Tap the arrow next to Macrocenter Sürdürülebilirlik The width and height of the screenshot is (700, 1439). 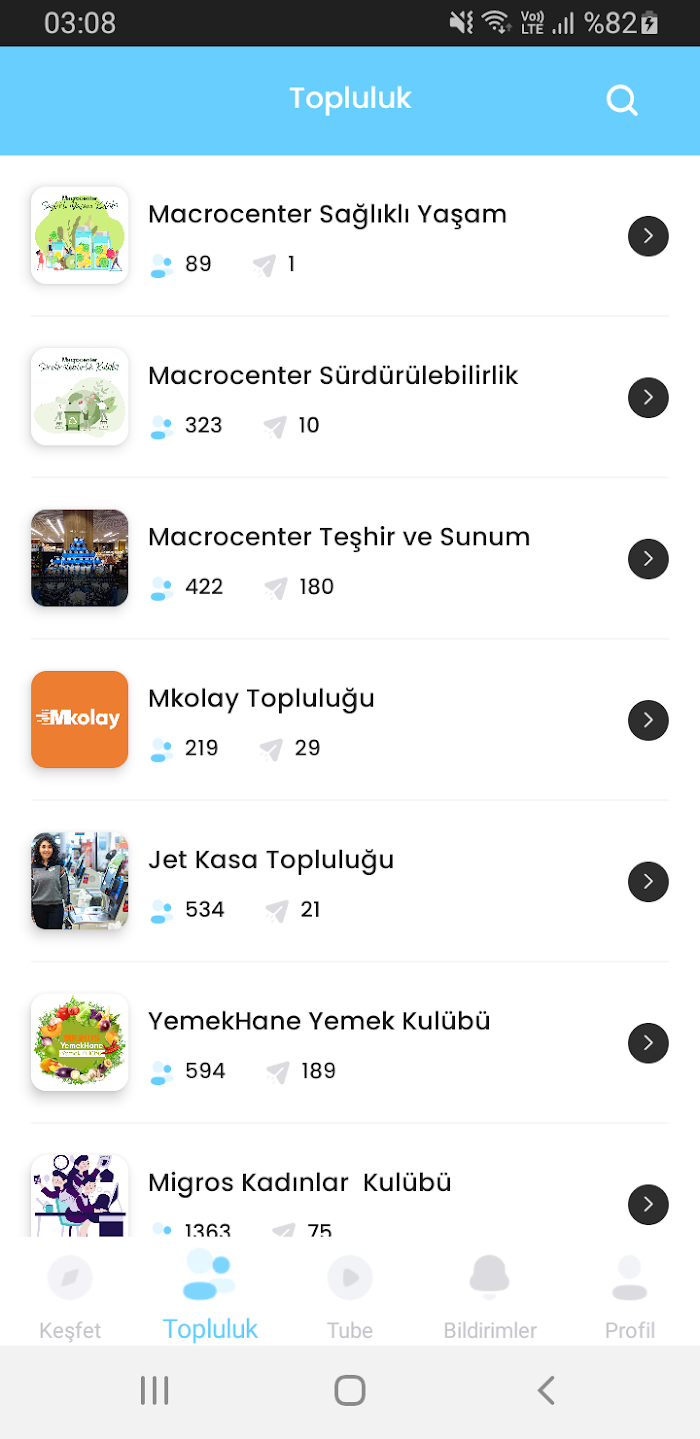pyautogui.click(x=648, y=397)
